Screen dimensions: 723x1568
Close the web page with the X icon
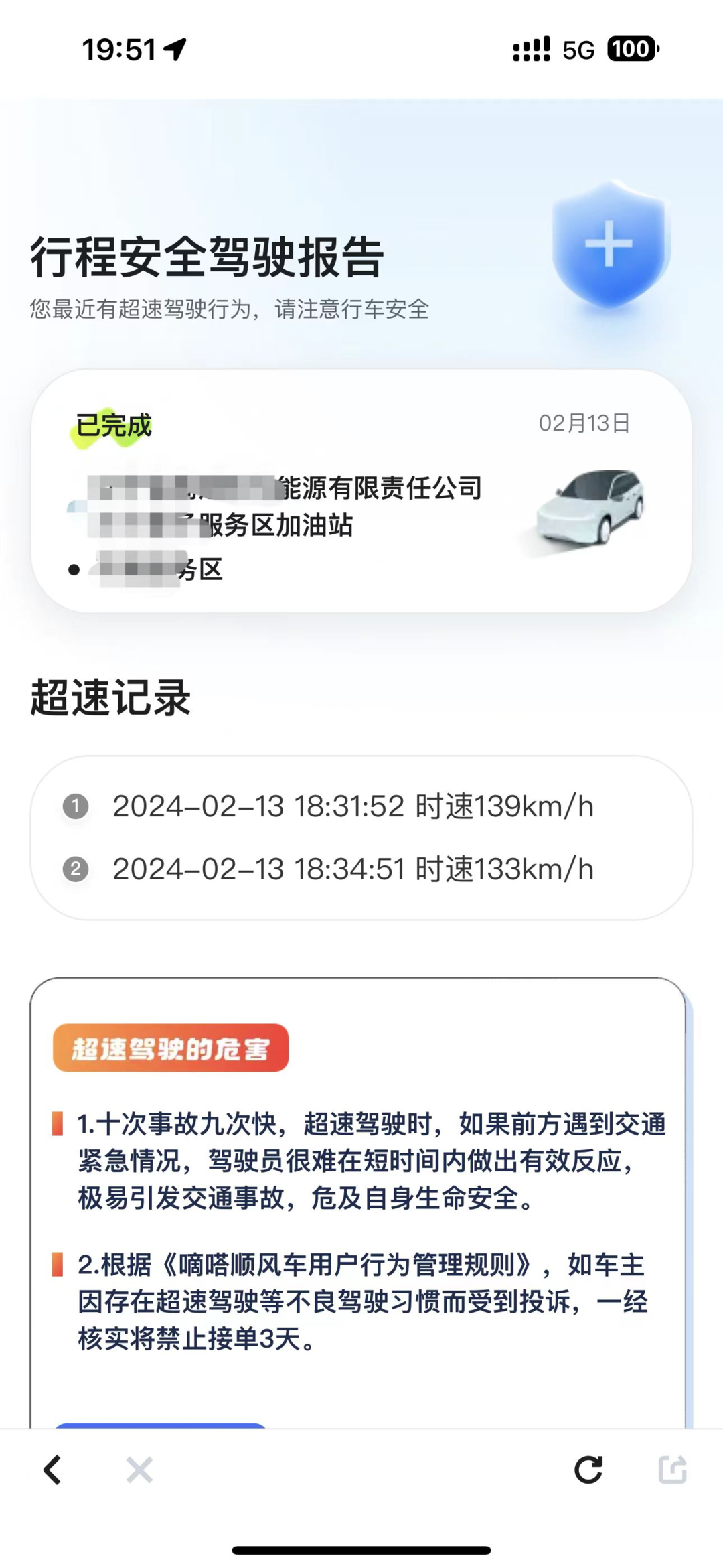[139, 1470]
